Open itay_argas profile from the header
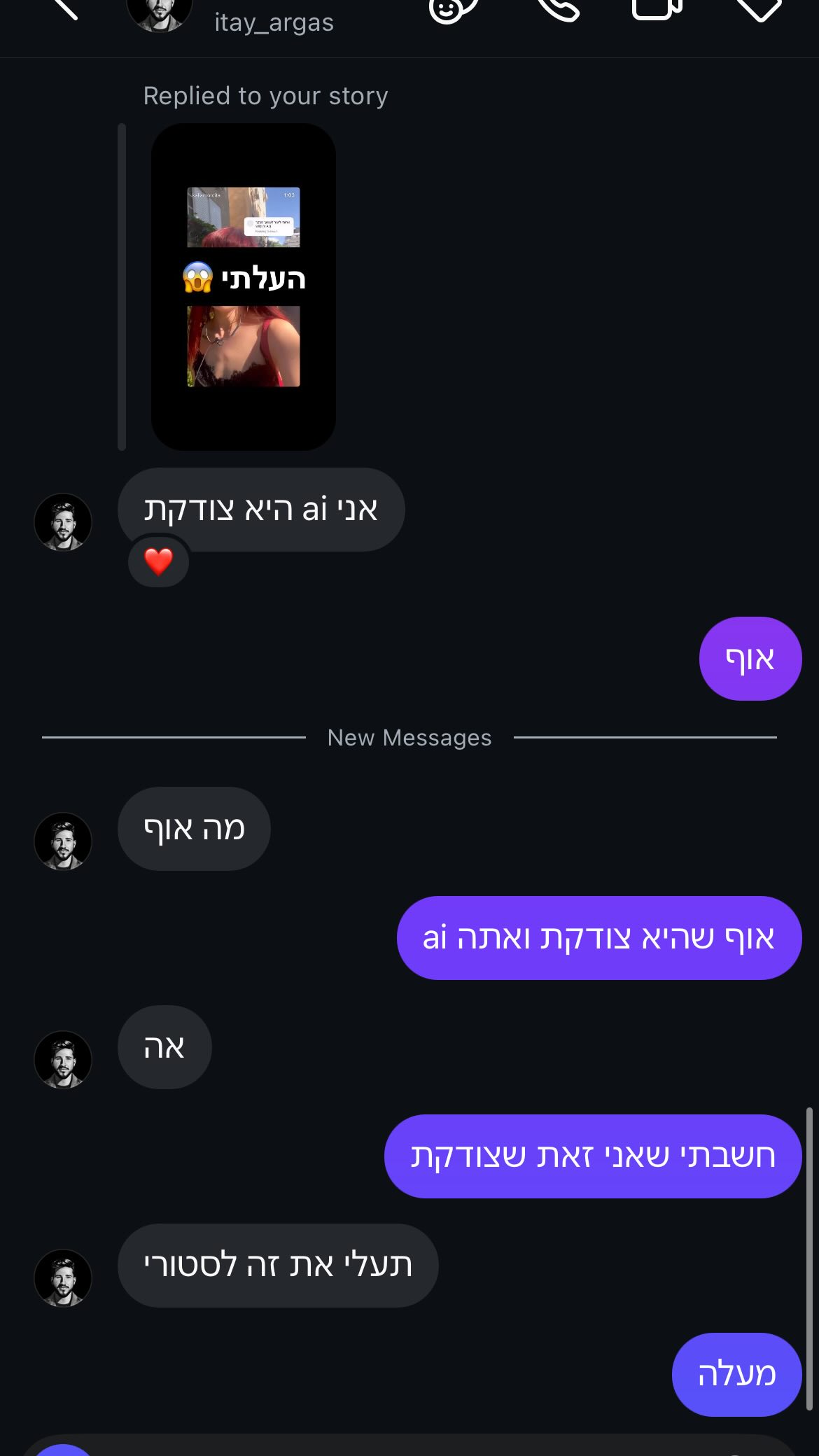819x1456 pixels. click(x=274, y=22)
